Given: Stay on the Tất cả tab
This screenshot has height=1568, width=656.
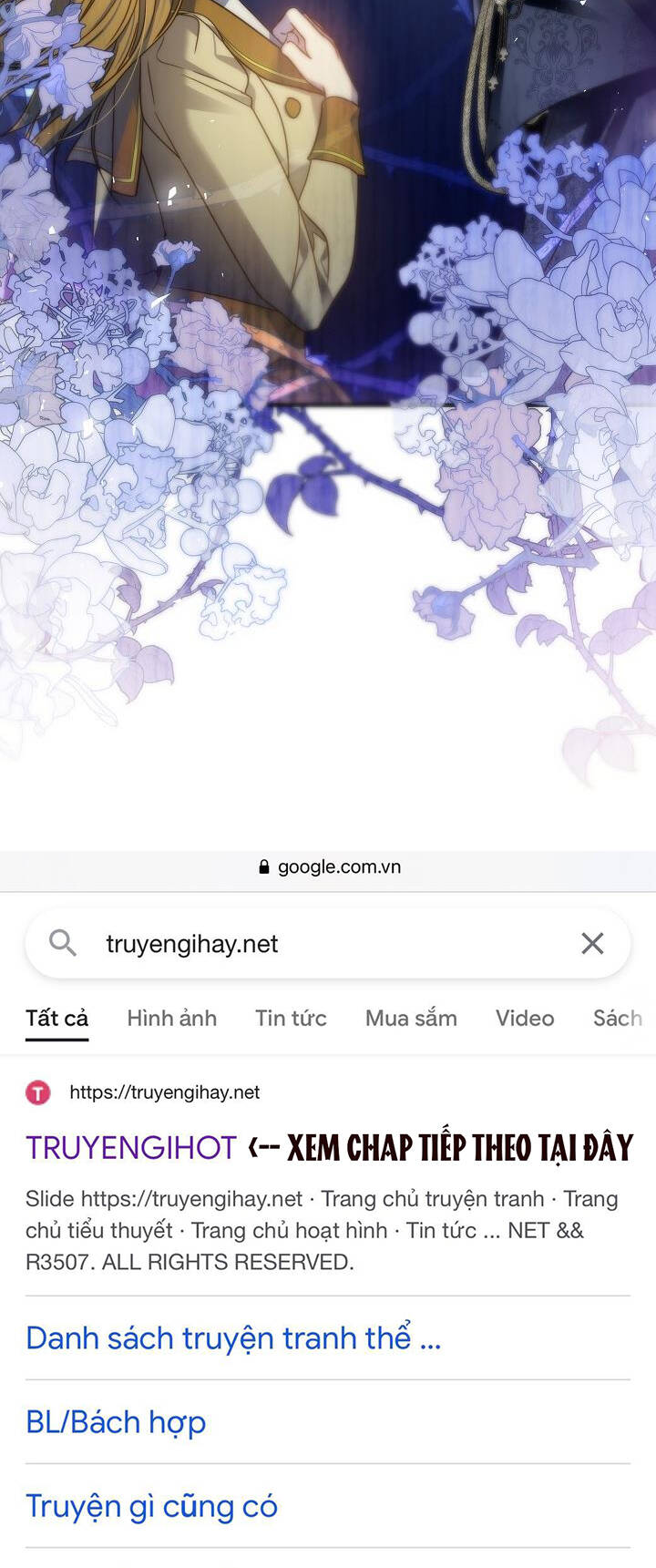Looking at the screenshot, I should point(56,1018).
